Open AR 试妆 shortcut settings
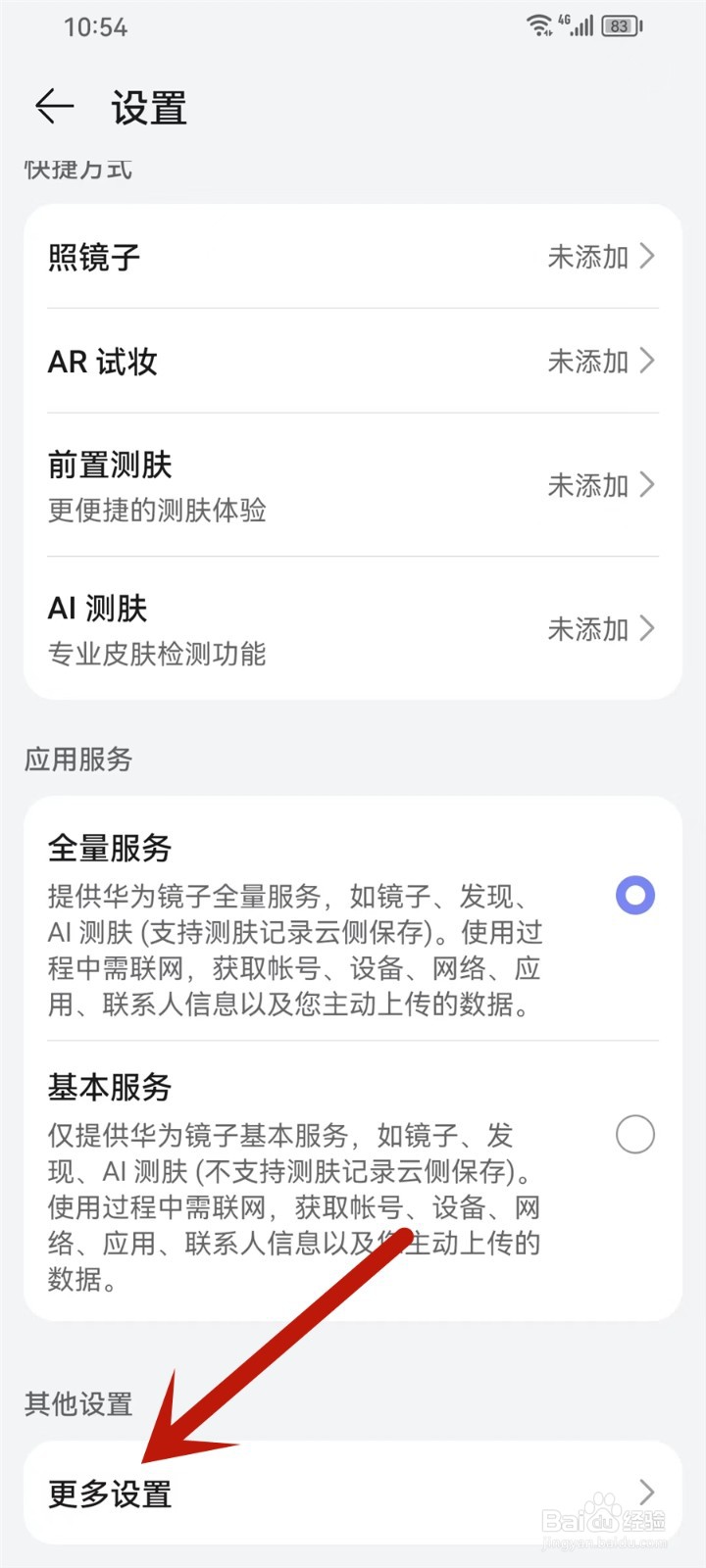The image size is (706, 1568). [x=102, y=362]
